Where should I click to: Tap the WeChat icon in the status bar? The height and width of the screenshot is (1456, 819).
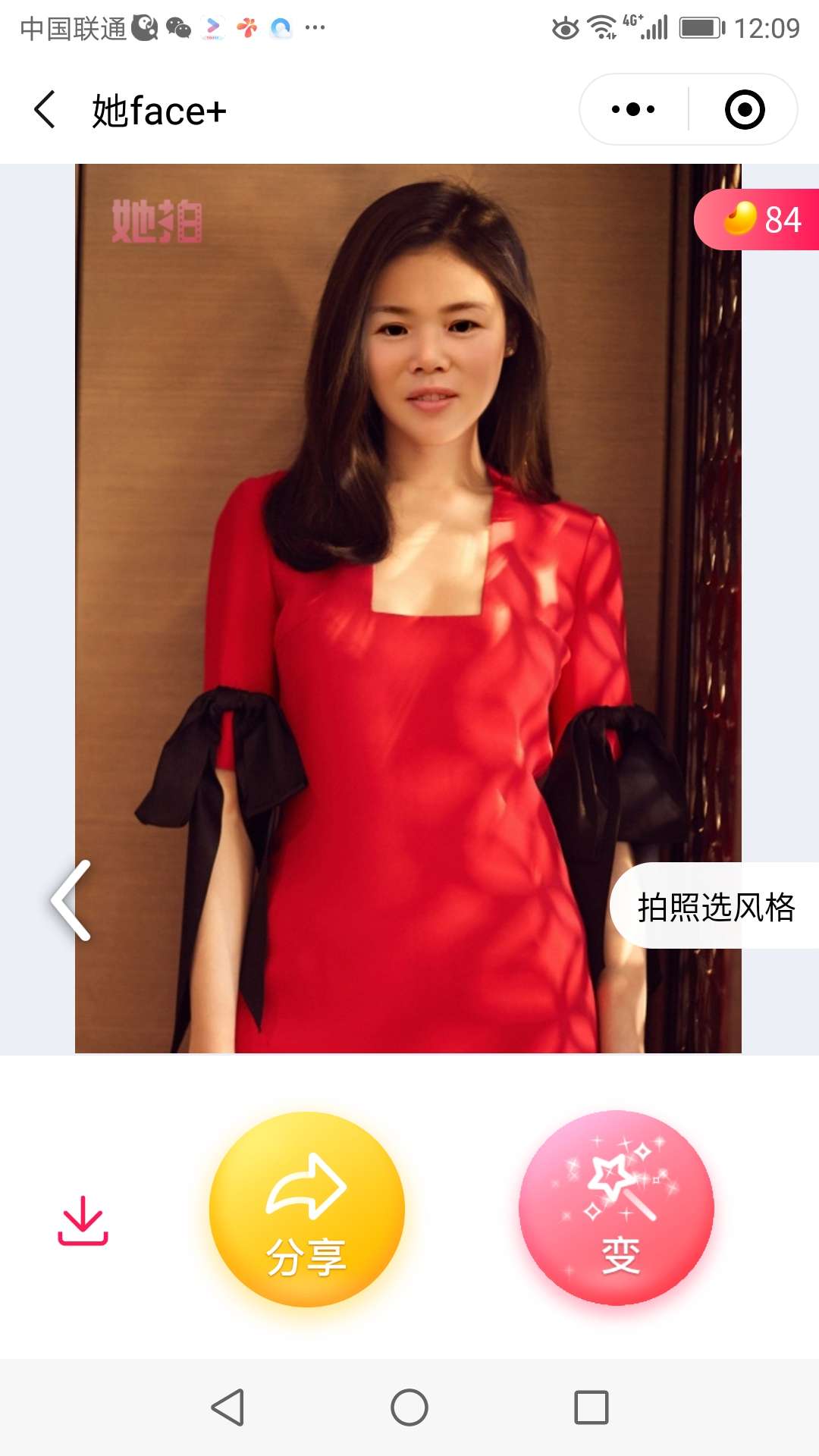tap(179, 27)
